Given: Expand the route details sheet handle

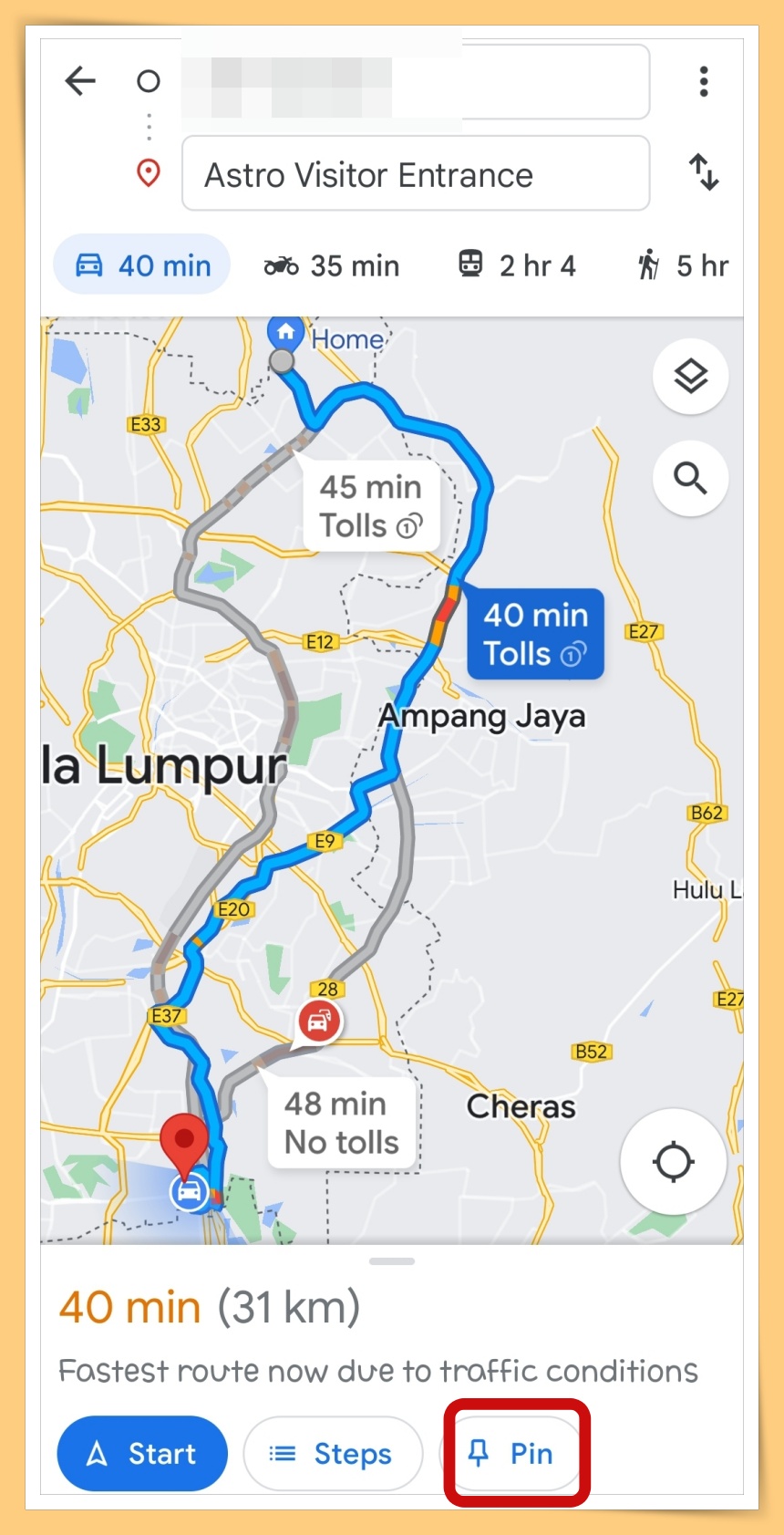Looking at the screenshot, I should coord(392,1261).
